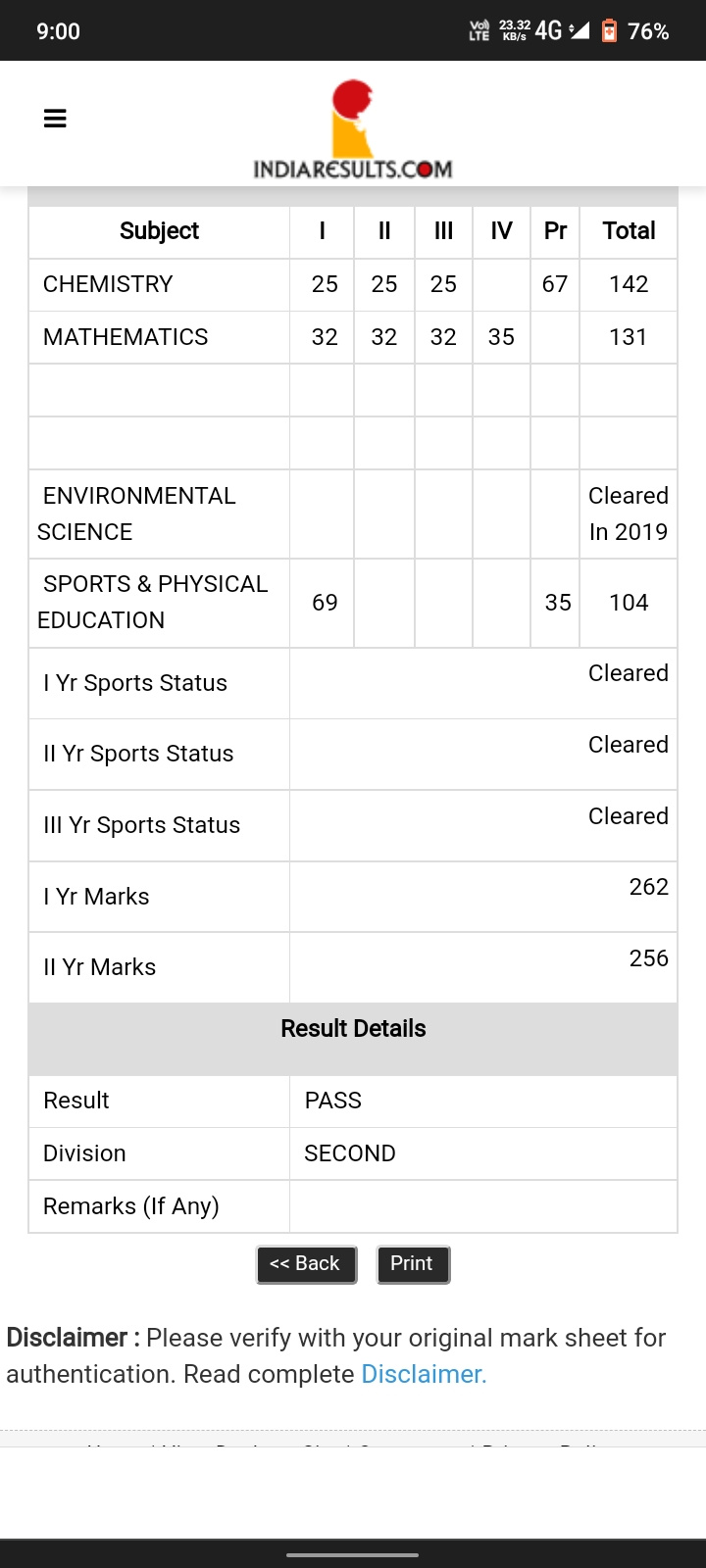Print the result page

tap(413, 1264)
